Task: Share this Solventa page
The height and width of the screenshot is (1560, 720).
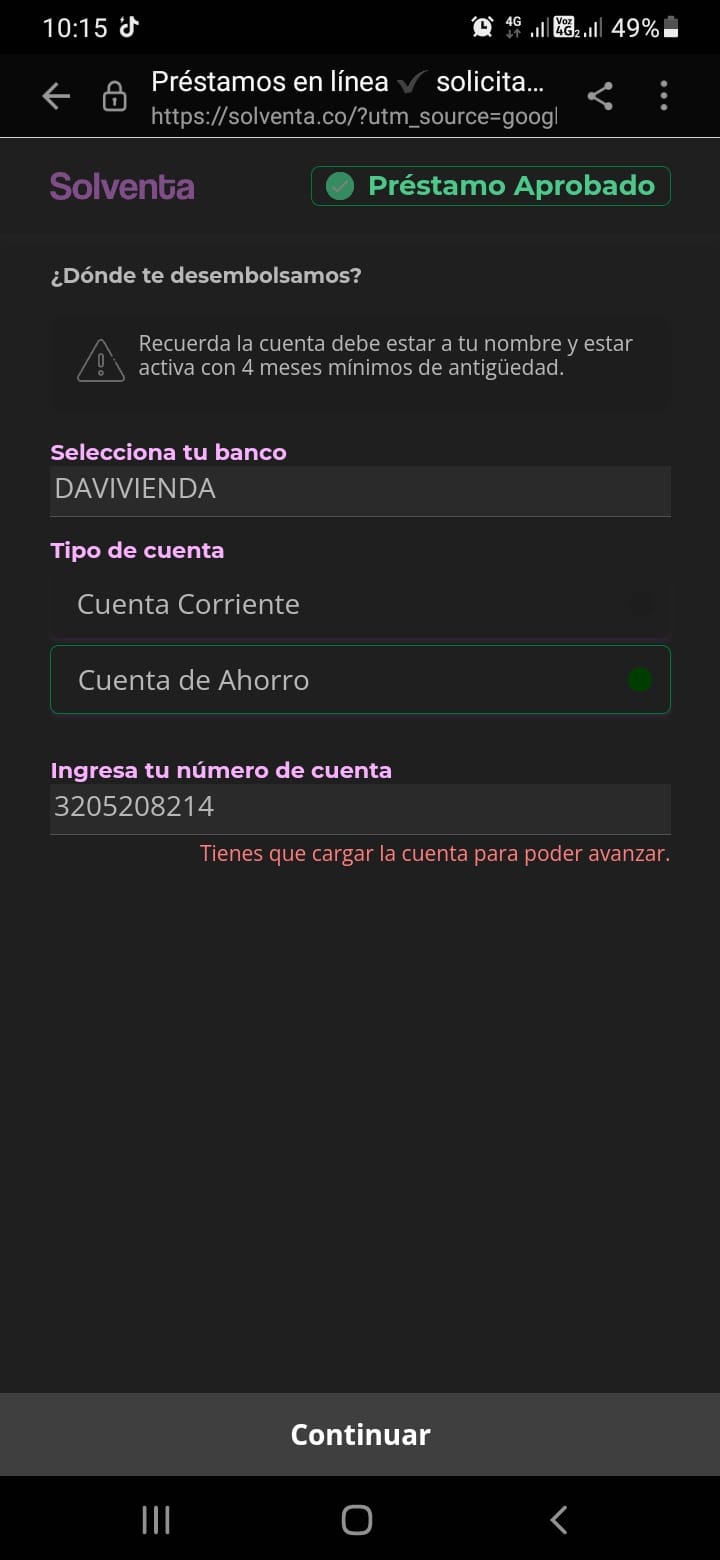Action: (x=600, y=96)
